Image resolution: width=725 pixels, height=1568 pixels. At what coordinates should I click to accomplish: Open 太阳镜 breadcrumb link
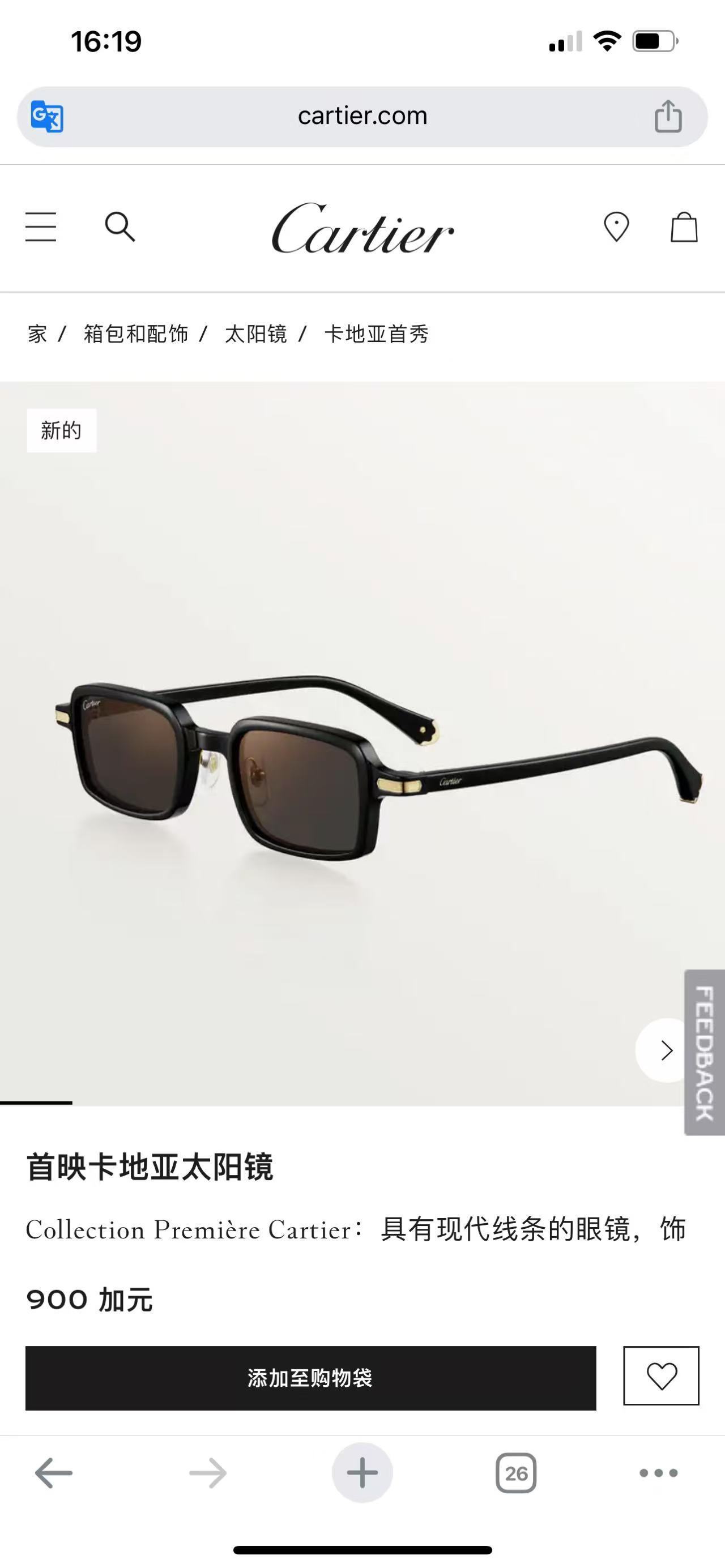[255, 334]
